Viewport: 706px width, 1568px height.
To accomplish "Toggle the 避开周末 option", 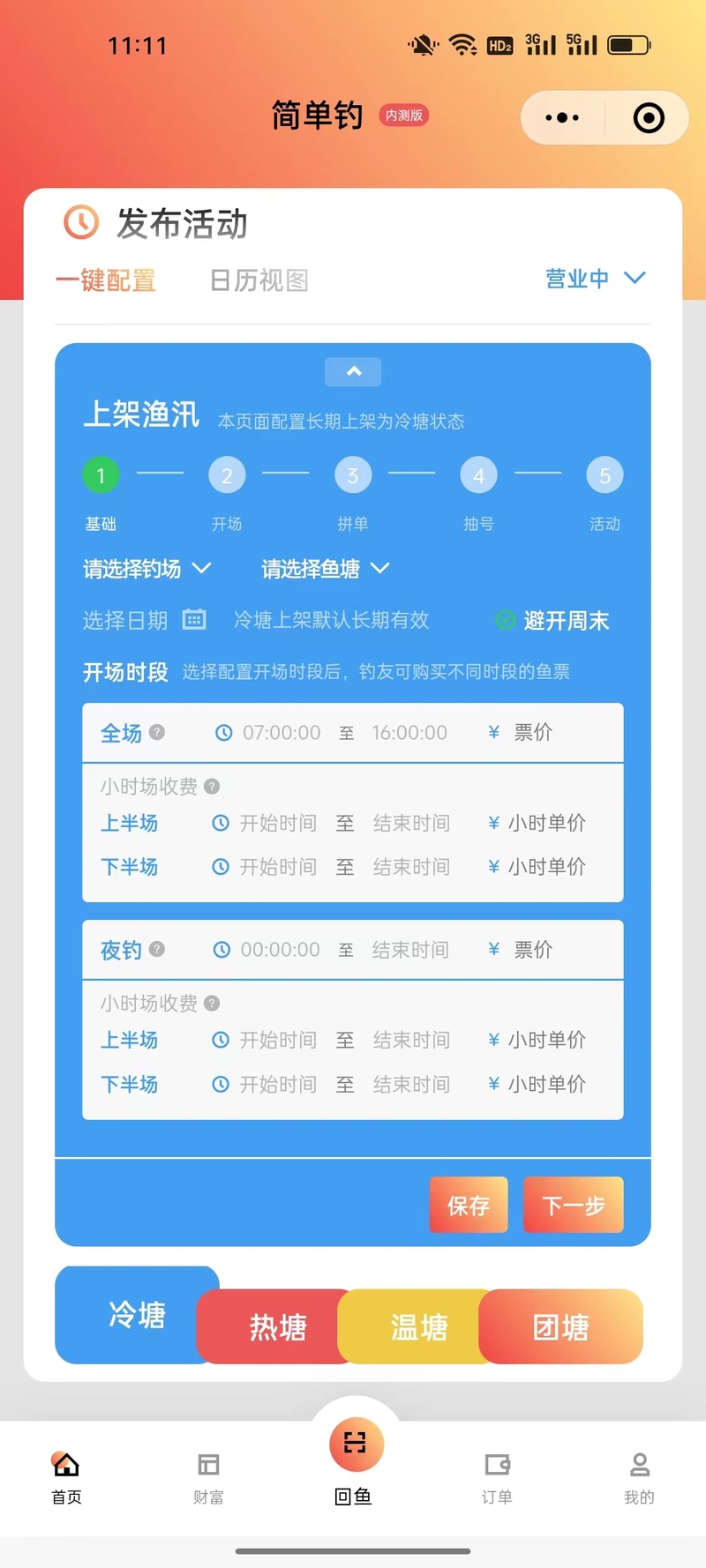I will tap(552, 620).
